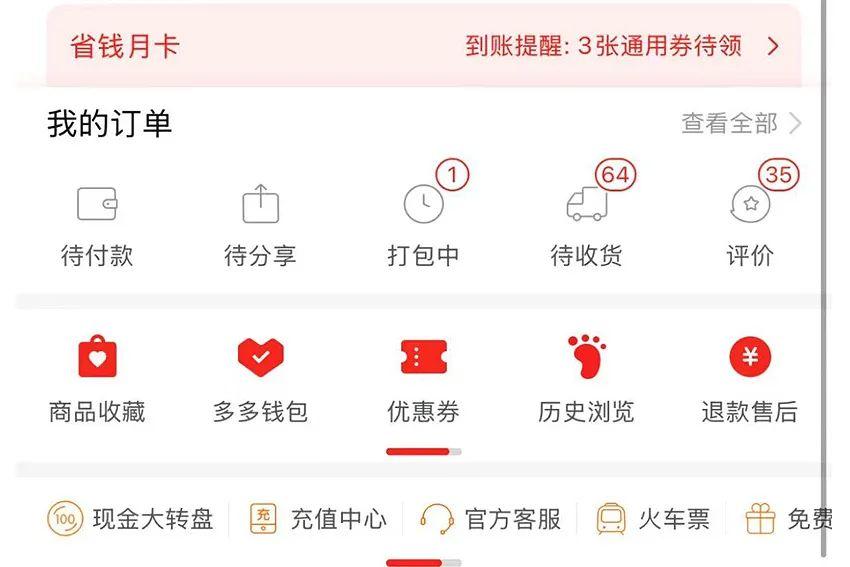
Task: Open 火车票 train tickets
Action: coord(654,519)
